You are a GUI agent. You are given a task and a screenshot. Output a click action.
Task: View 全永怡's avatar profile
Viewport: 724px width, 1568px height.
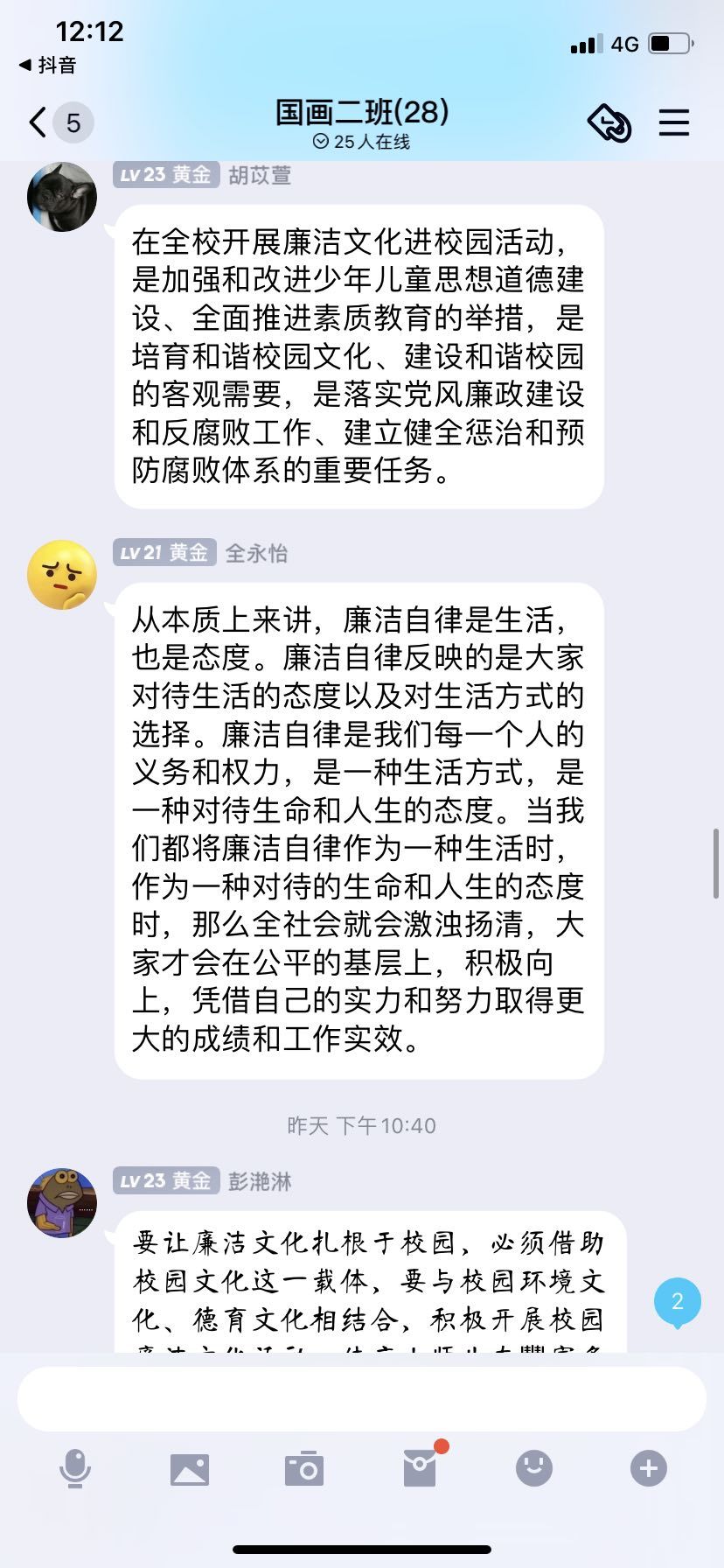click(x=62, y=574)
